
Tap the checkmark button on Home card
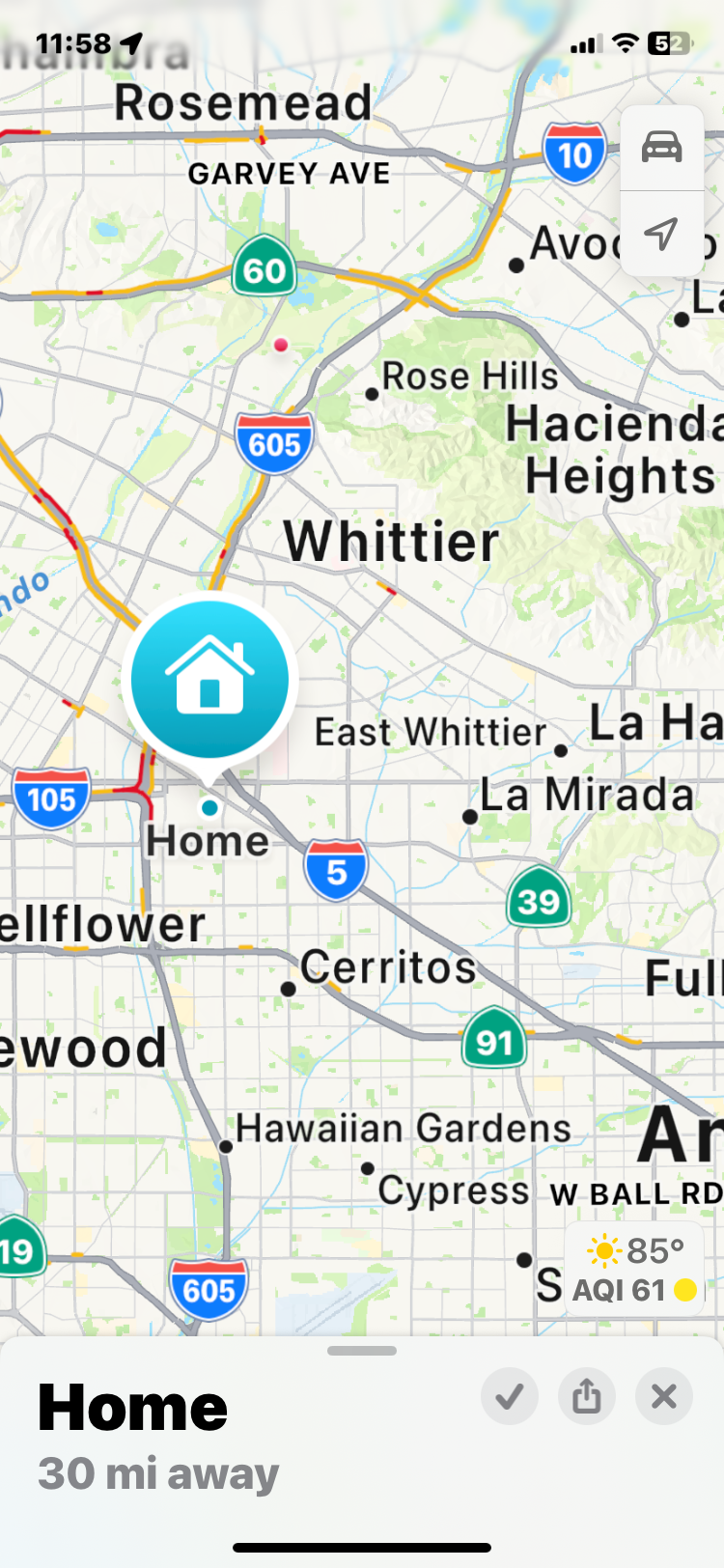pos(510,1396)
